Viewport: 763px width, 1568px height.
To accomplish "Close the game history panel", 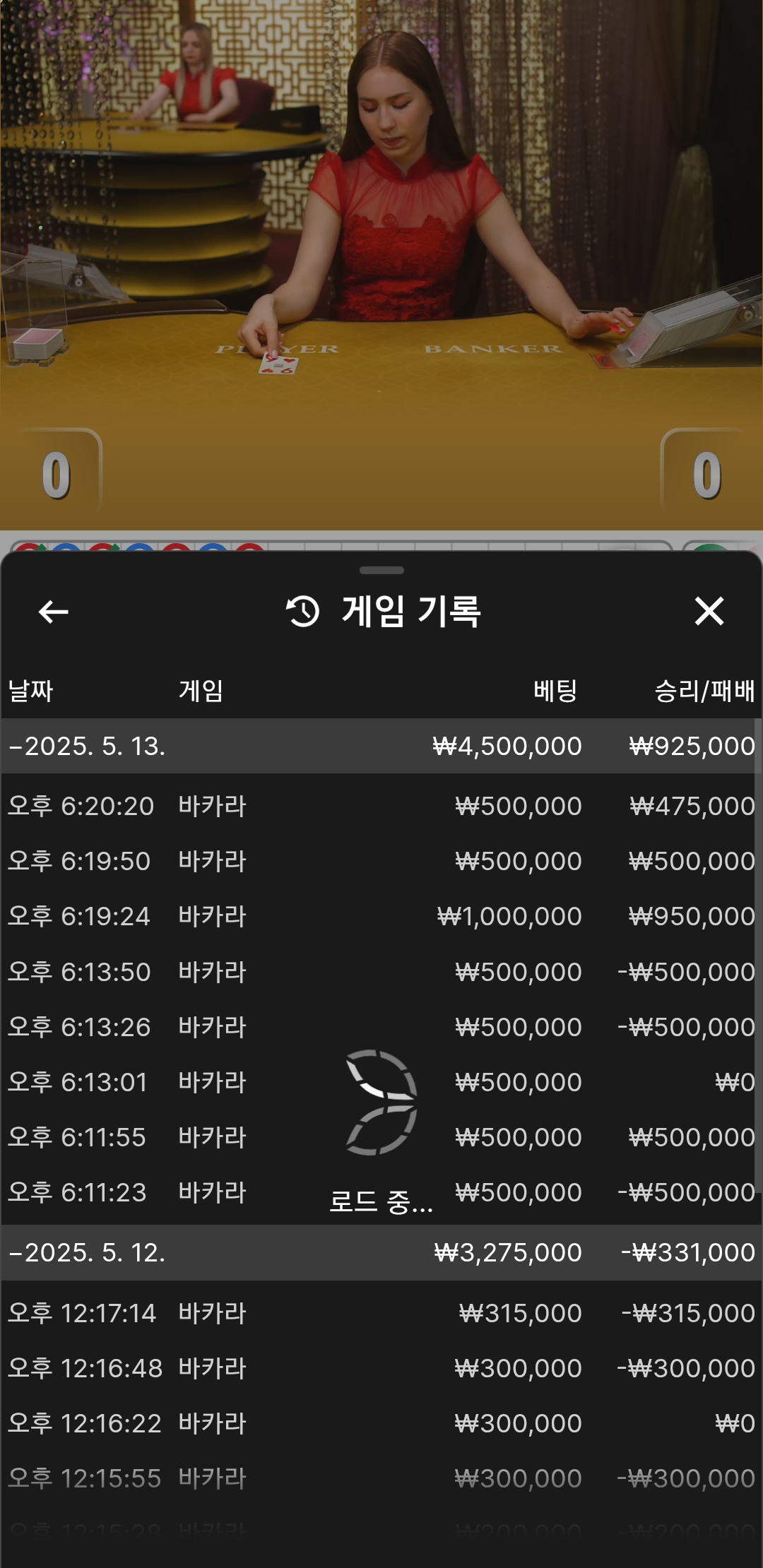I will tap(709, 612).
